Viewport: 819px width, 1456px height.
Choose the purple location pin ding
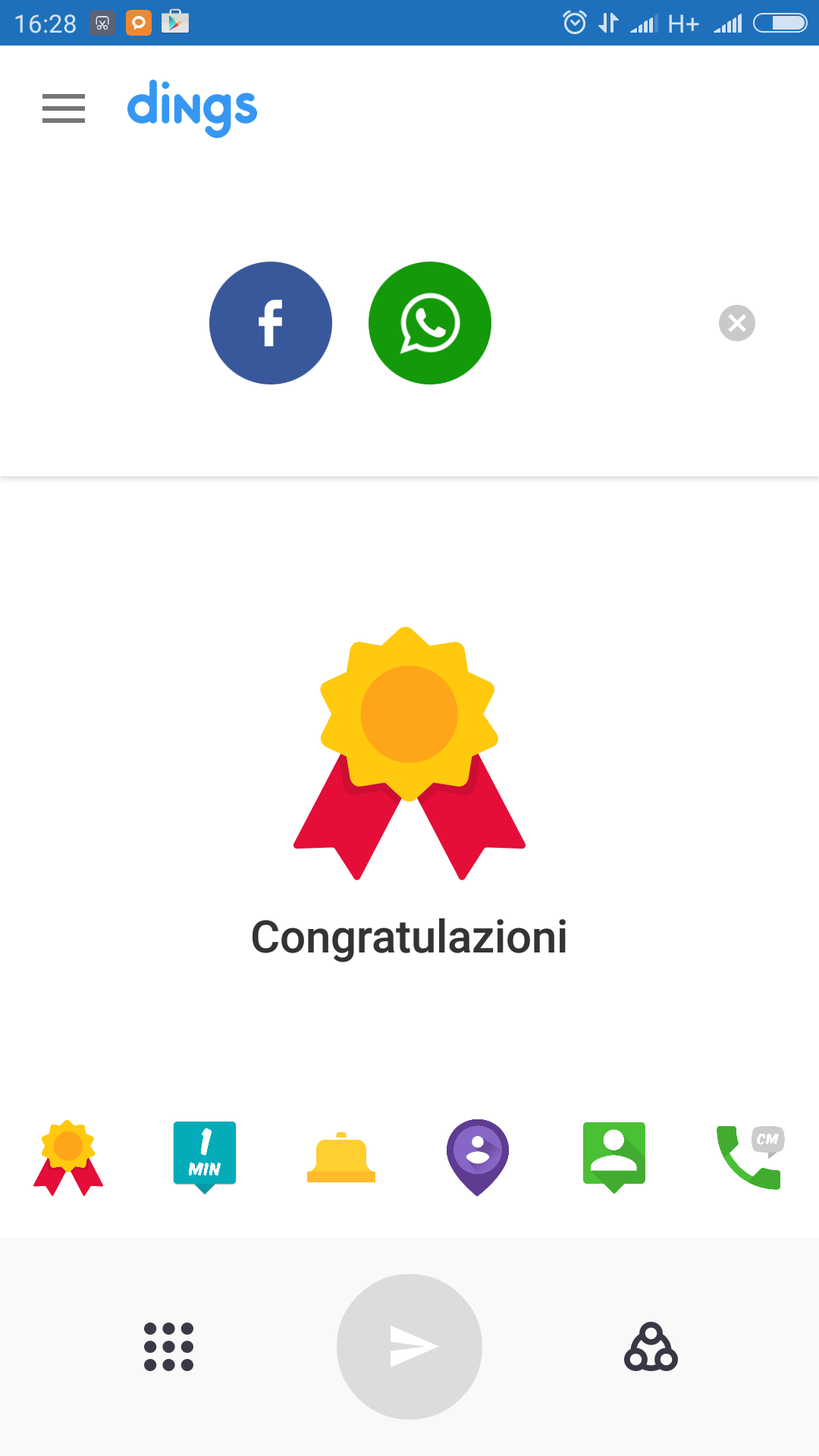pos(478,1157)
